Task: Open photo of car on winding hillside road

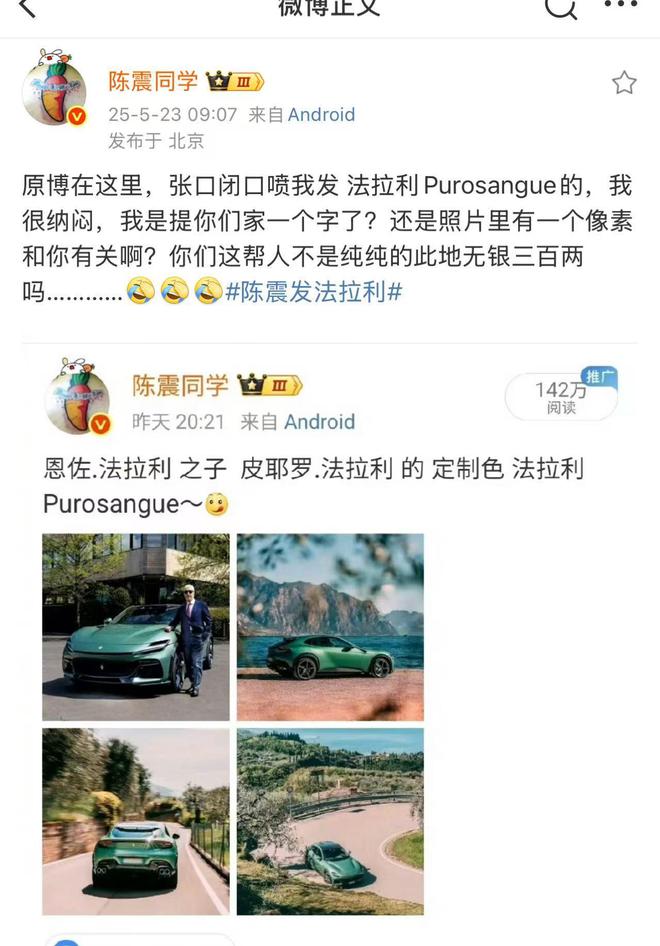Action: [330, 821]
